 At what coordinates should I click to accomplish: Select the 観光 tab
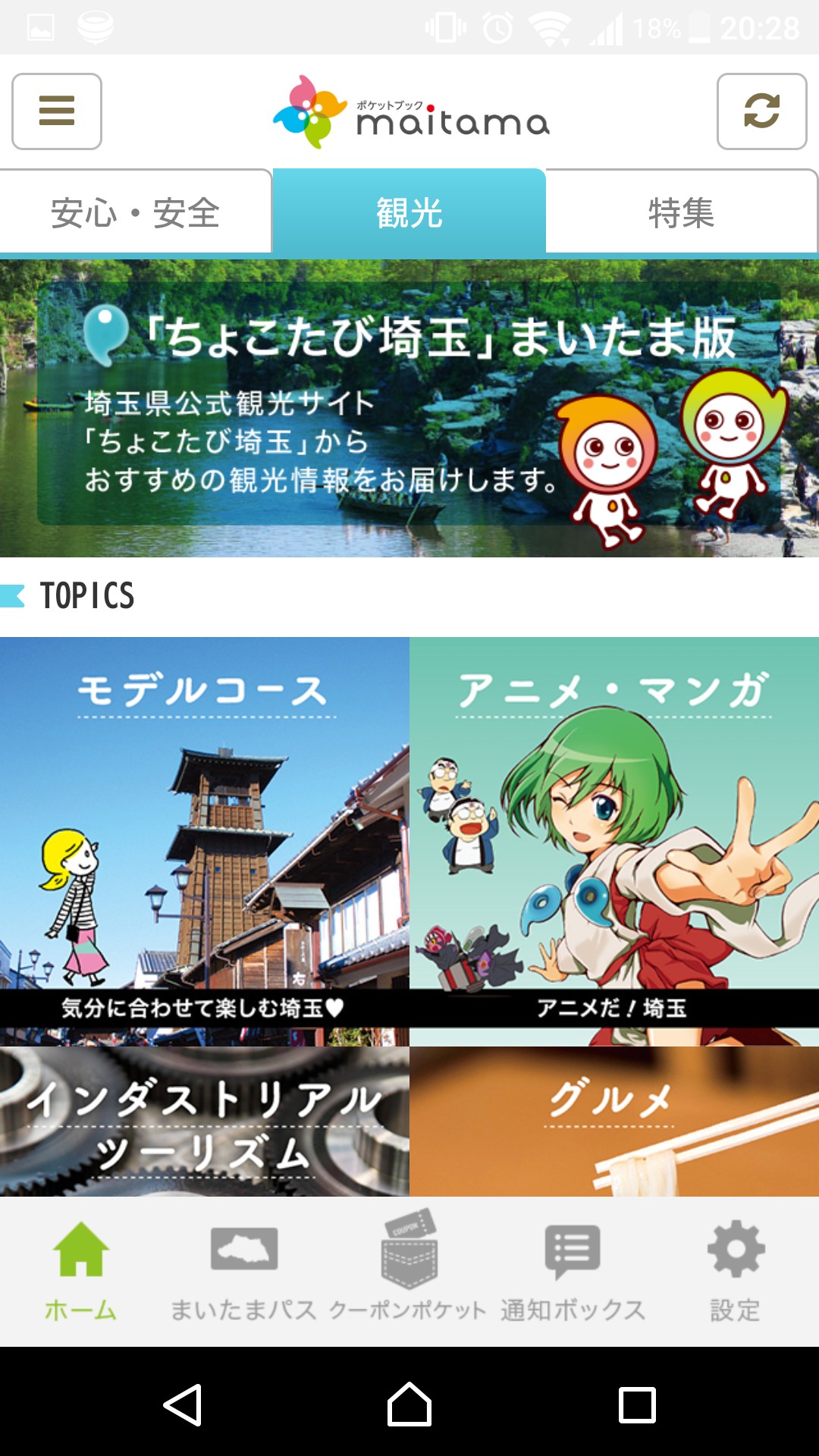coord(409,212)
